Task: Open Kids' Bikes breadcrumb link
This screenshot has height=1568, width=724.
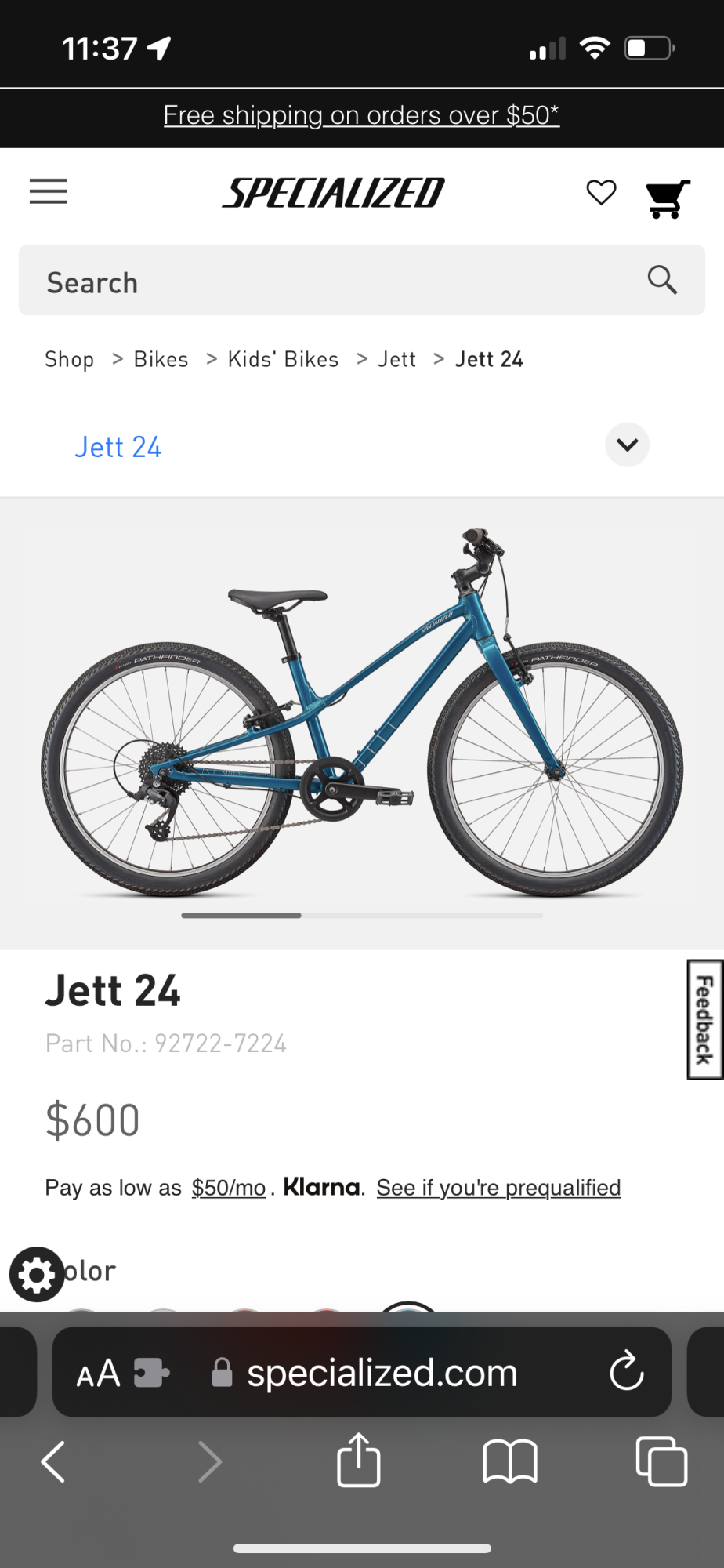Action: [x=283, y=359]
